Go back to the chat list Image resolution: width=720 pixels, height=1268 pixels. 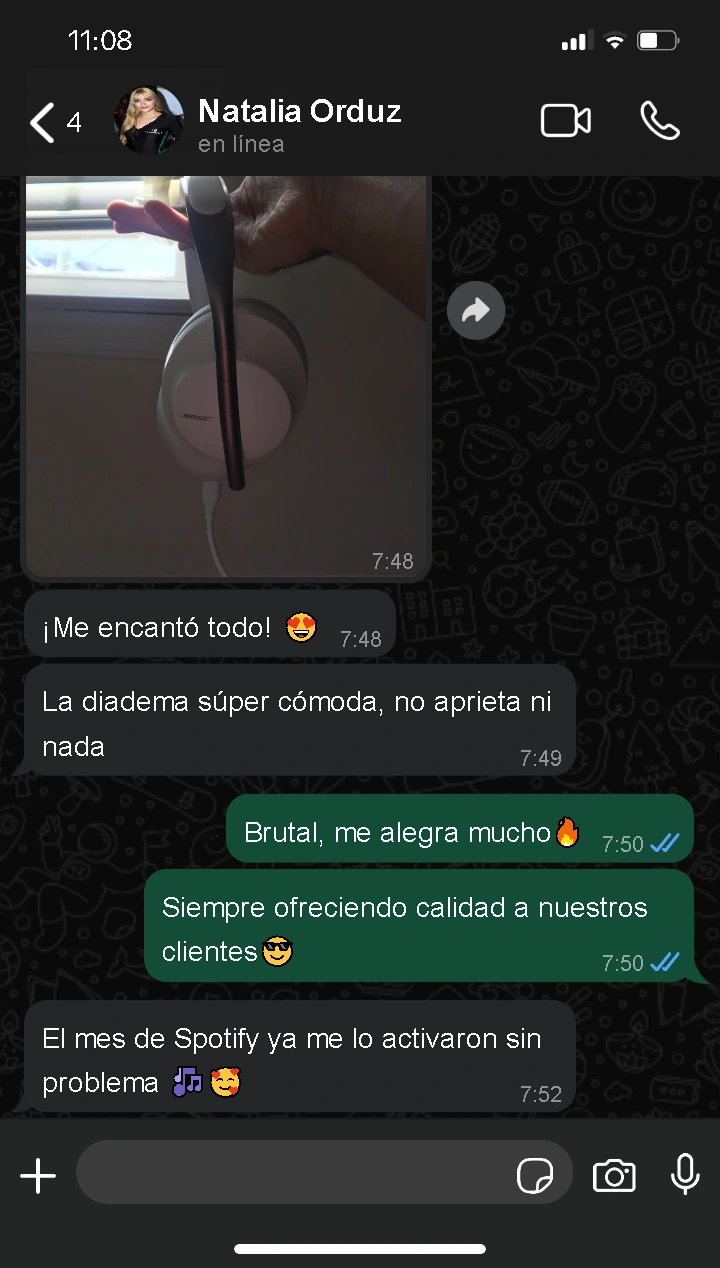(x=55, y=123)
